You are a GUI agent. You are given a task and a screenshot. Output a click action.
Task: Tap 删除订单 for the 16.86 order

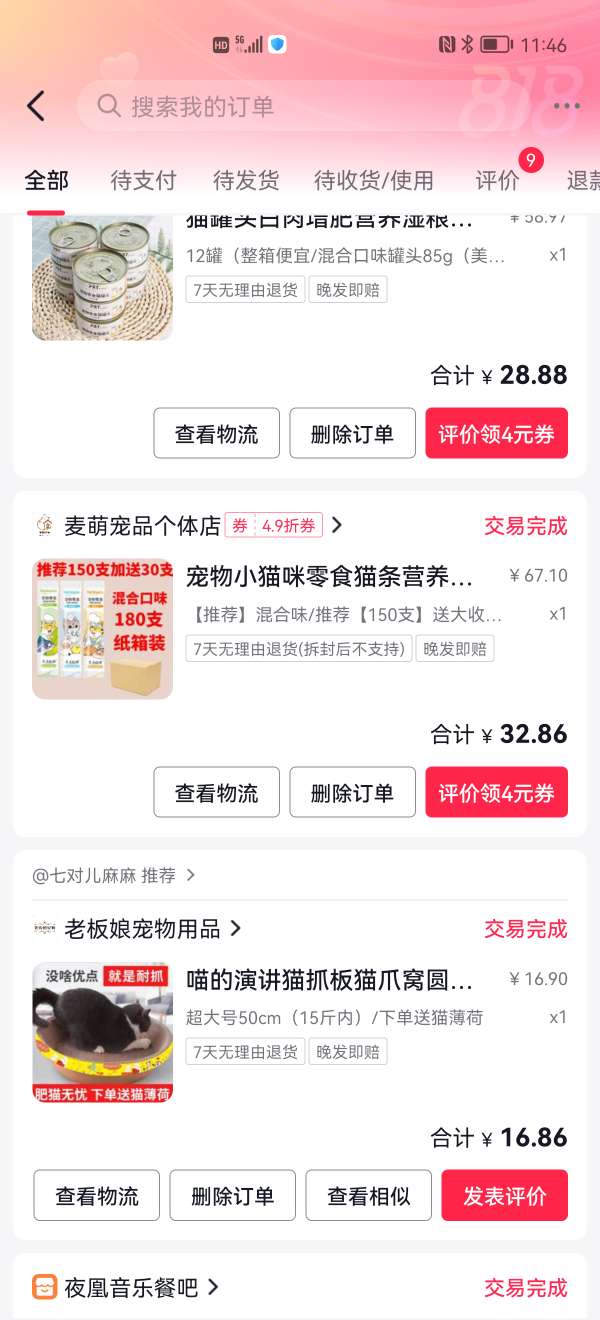tap(232, 1196)
